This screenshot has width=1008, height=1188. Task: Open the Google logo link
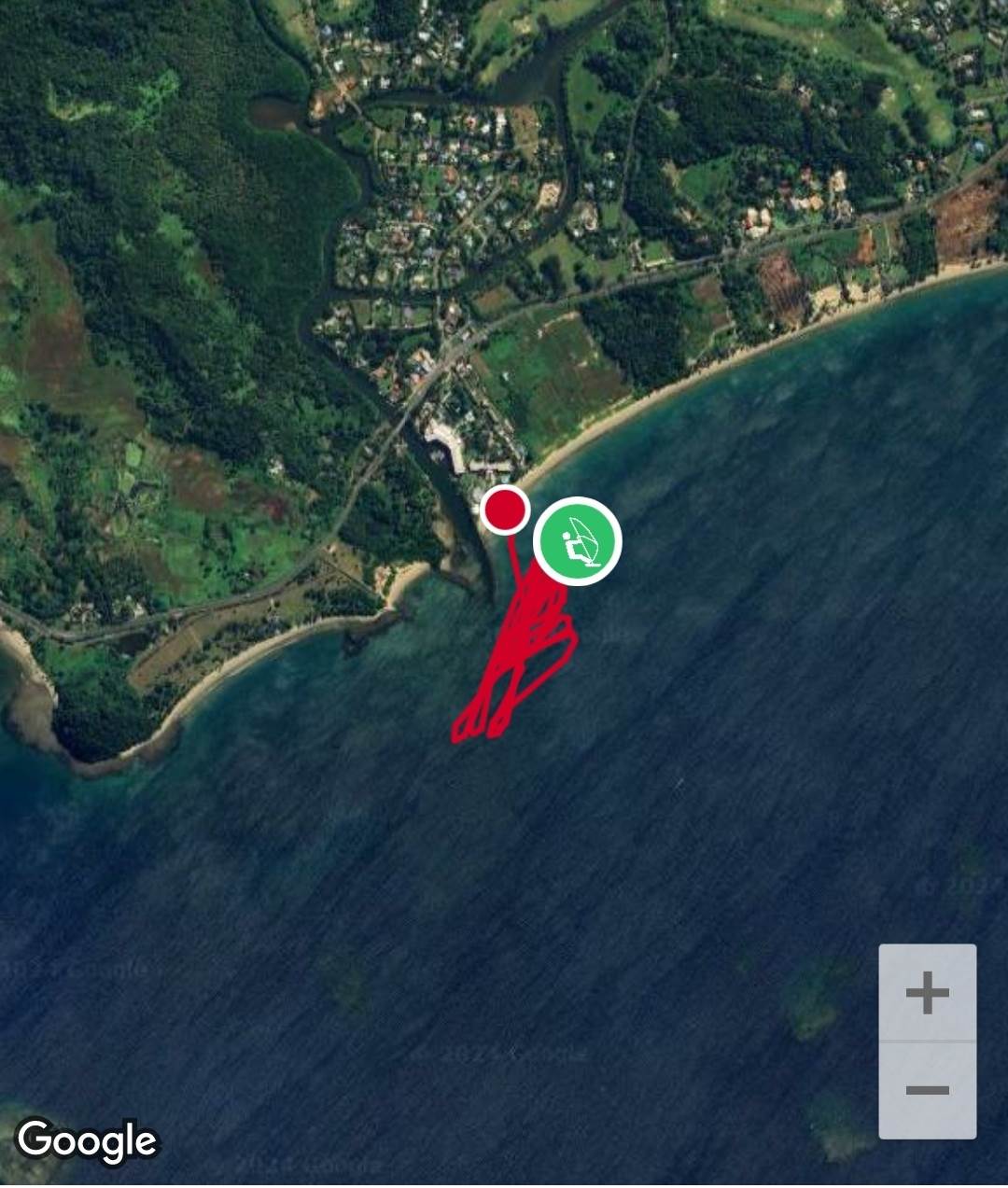(88, 1140)
